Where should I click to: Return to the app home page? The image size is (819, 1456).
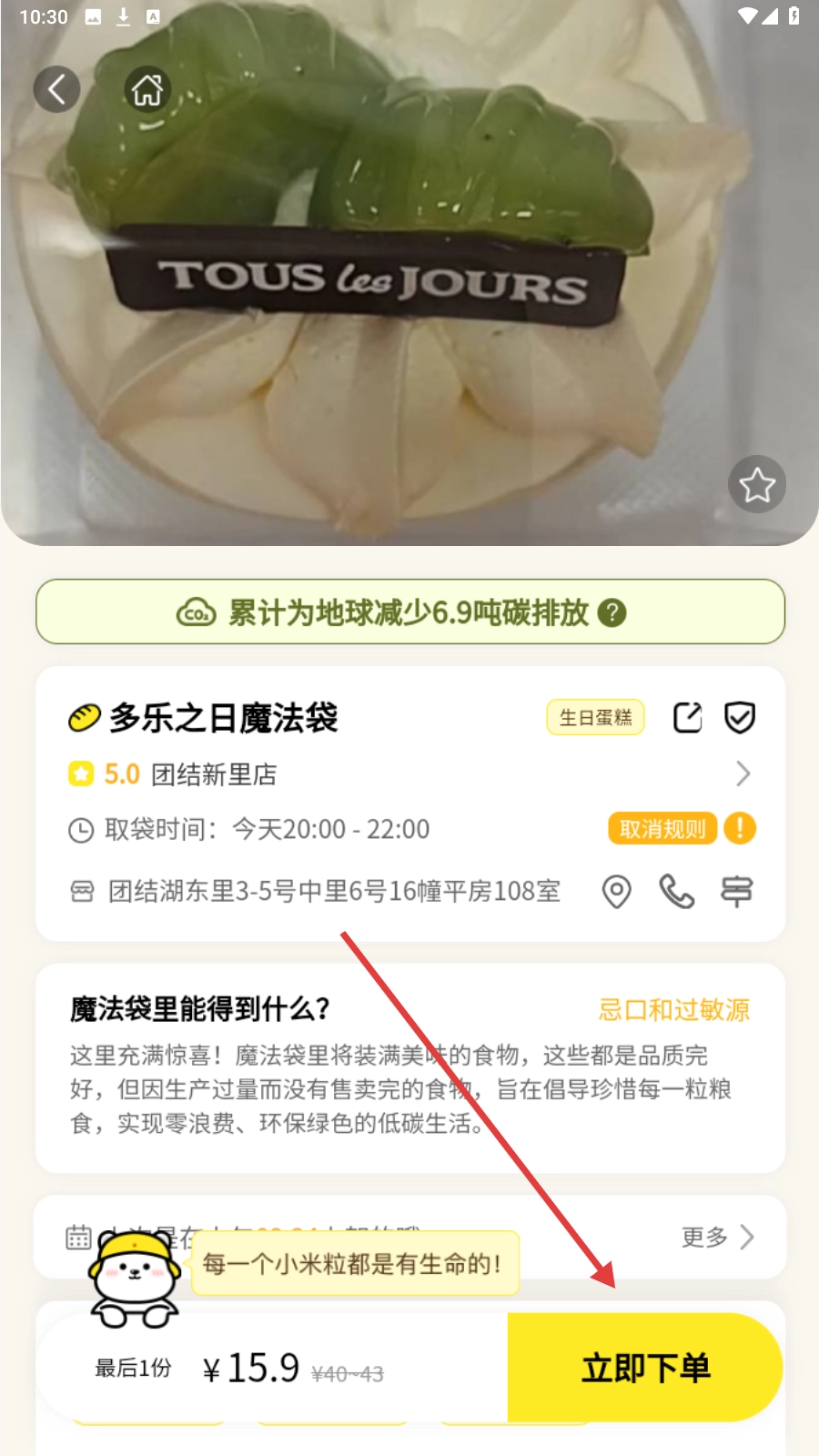coord(147,89)
